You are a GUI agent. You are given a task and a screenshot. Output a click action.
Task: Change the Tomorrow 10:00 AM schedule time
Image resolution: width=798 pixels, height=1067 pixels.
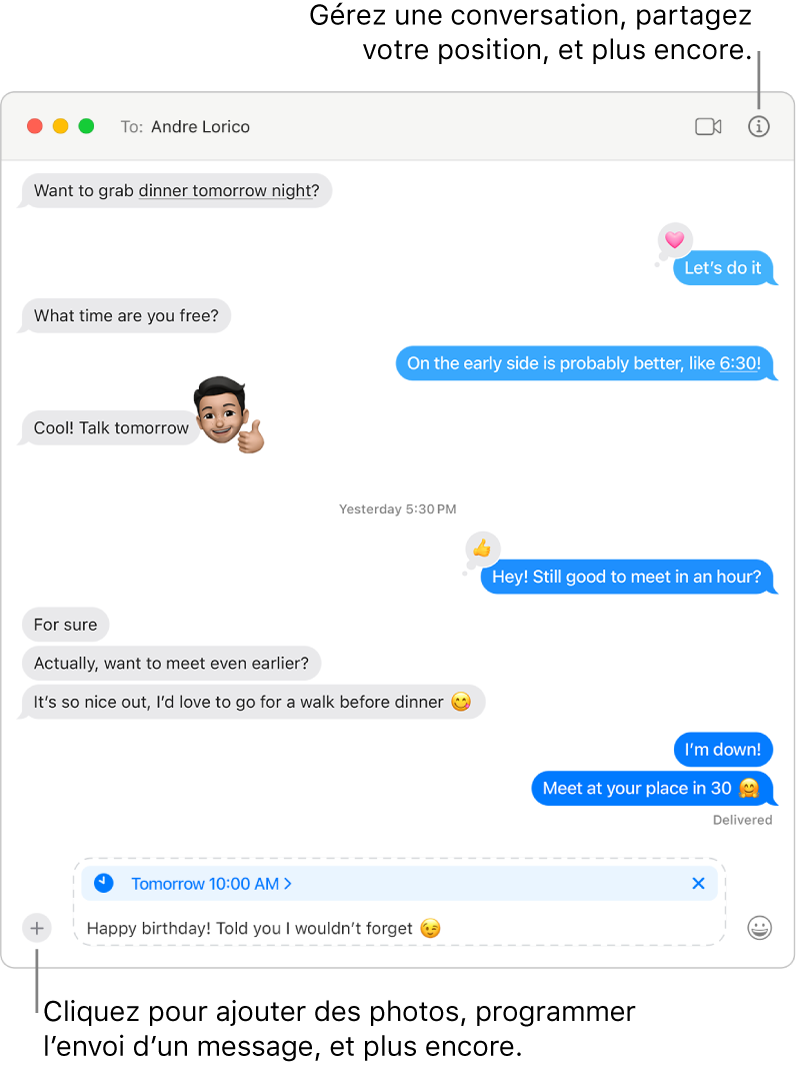tap(211, 883)
